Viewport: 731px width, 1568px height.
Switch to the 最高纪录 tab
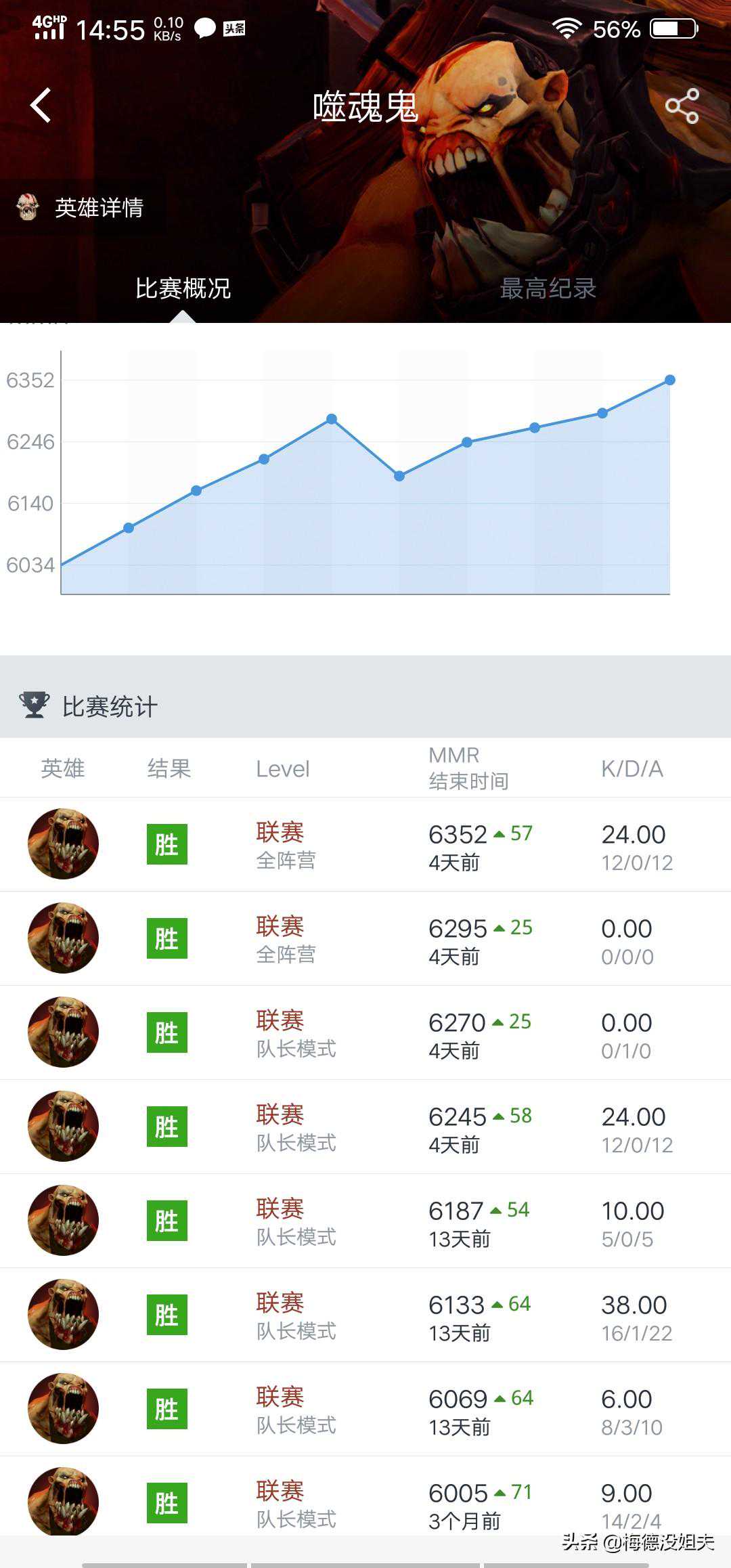coord(548,289)
